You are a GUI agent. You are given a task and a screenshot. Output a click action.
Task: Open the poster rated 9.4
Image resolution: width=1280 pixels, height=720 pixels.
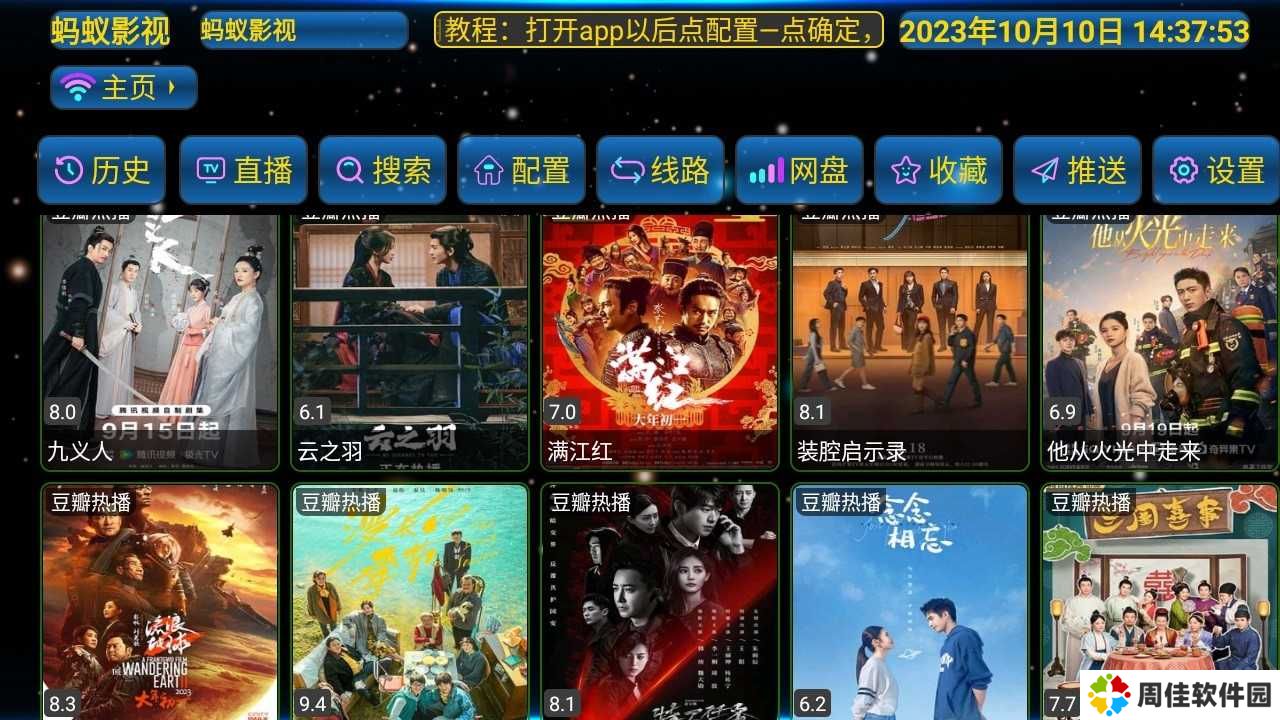[x=410, y=600]
